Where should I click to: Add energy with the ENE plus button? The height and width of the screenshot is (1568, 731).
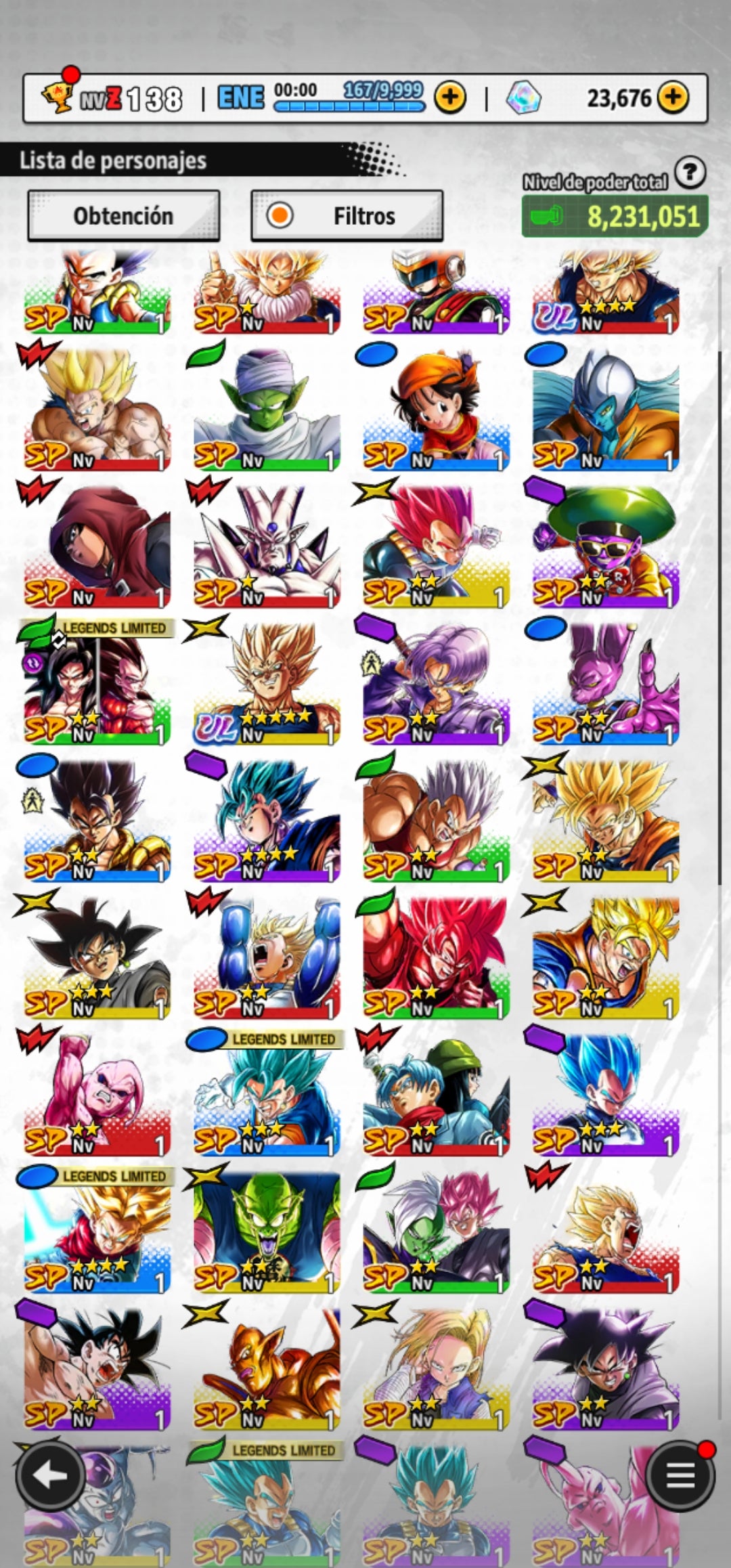(450, 98)
